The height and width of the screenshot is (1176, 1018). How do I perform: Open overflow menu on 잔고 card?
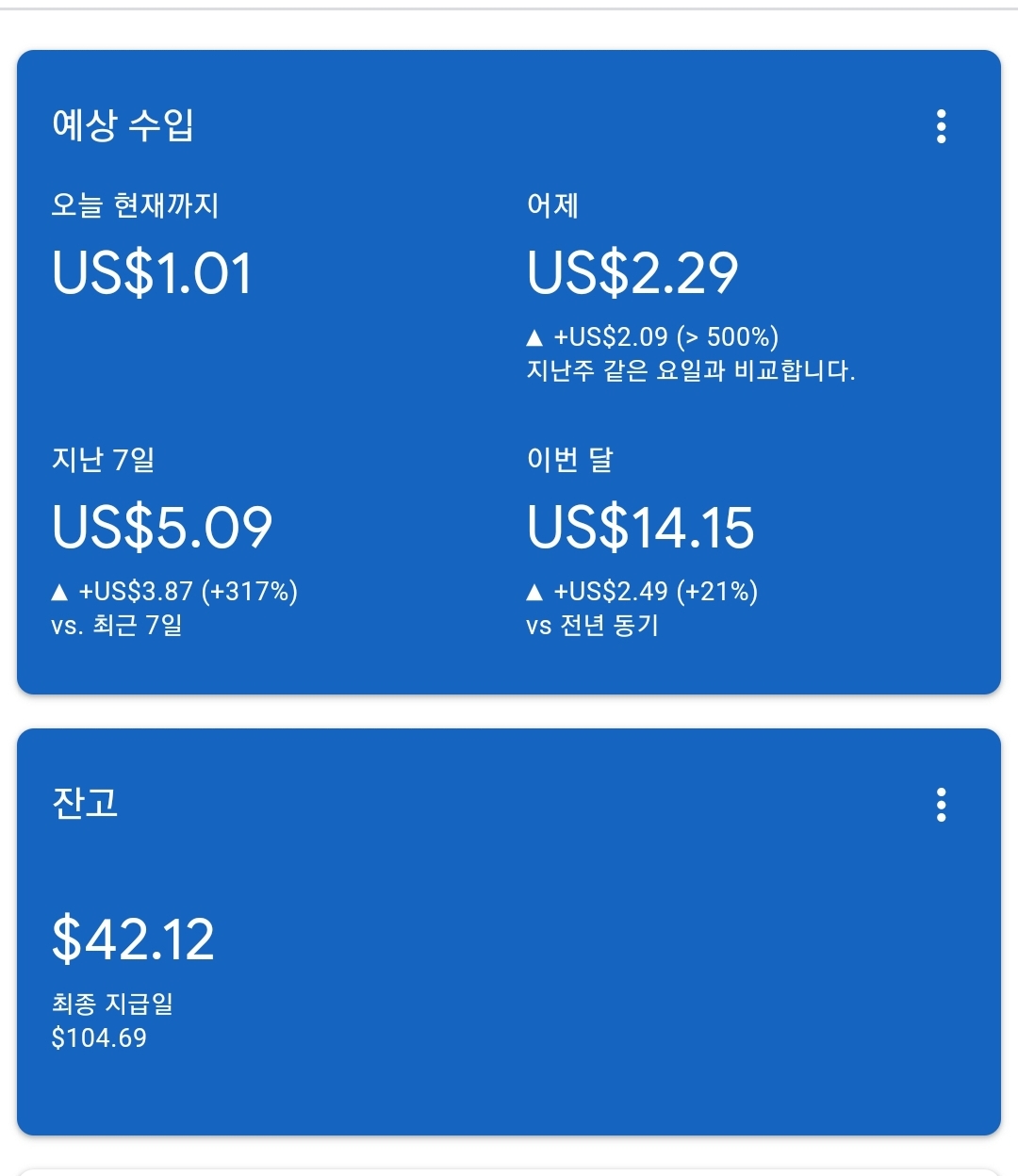click(x=941, y=805)
